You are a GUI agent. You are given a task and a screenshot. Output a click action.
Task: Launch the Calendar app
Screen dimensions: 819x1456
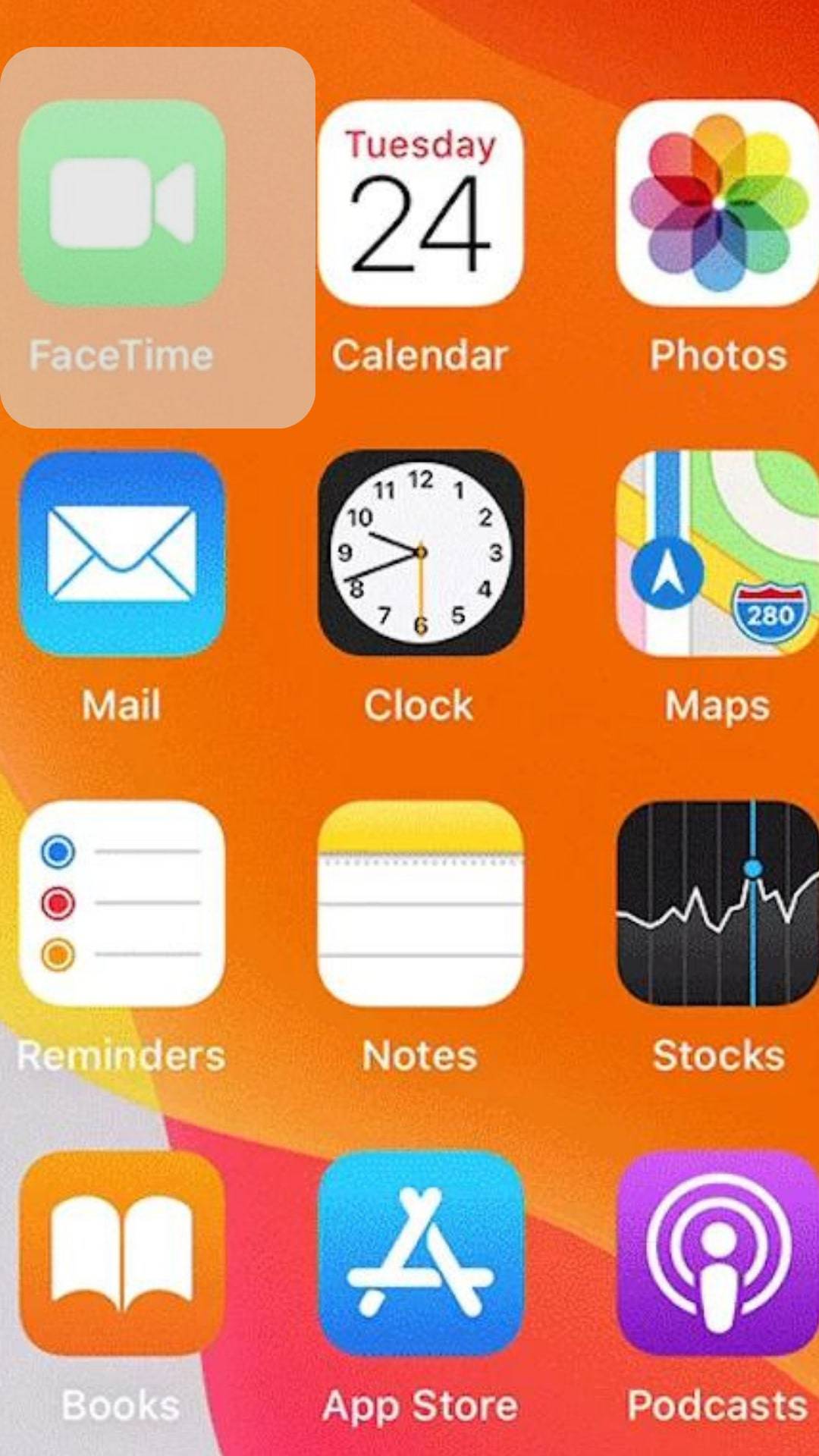[x=420, y=203]
